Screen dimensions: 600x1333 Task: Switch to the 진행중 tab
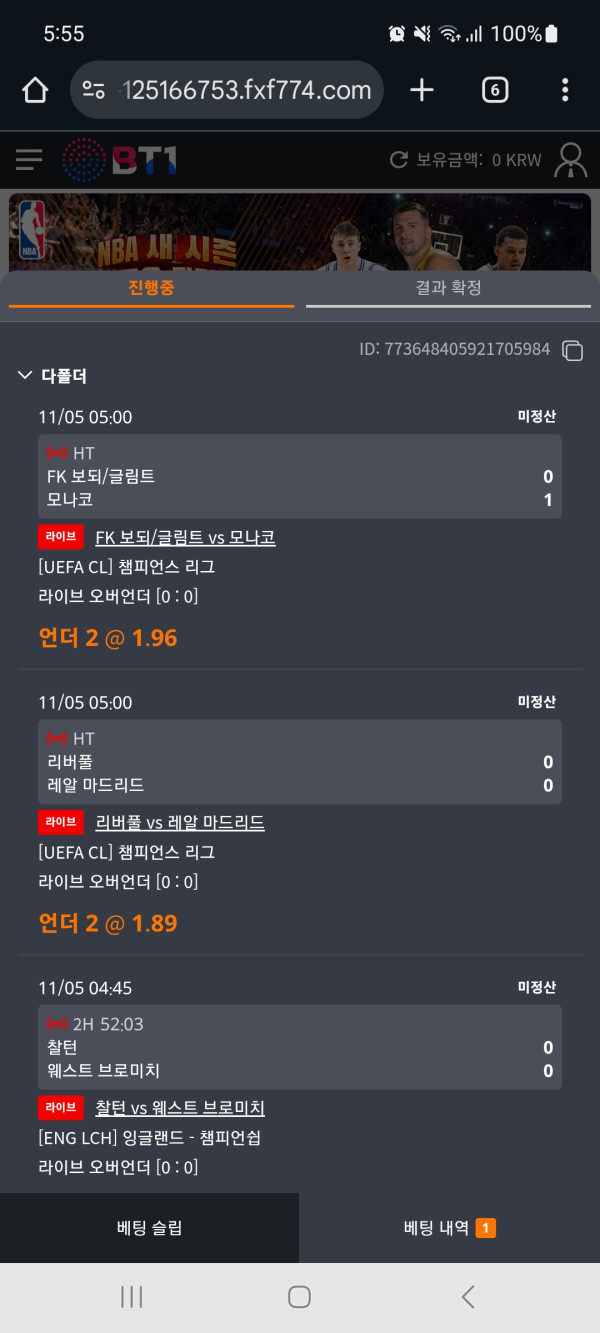pyautogui.click(x=151, y=288)
